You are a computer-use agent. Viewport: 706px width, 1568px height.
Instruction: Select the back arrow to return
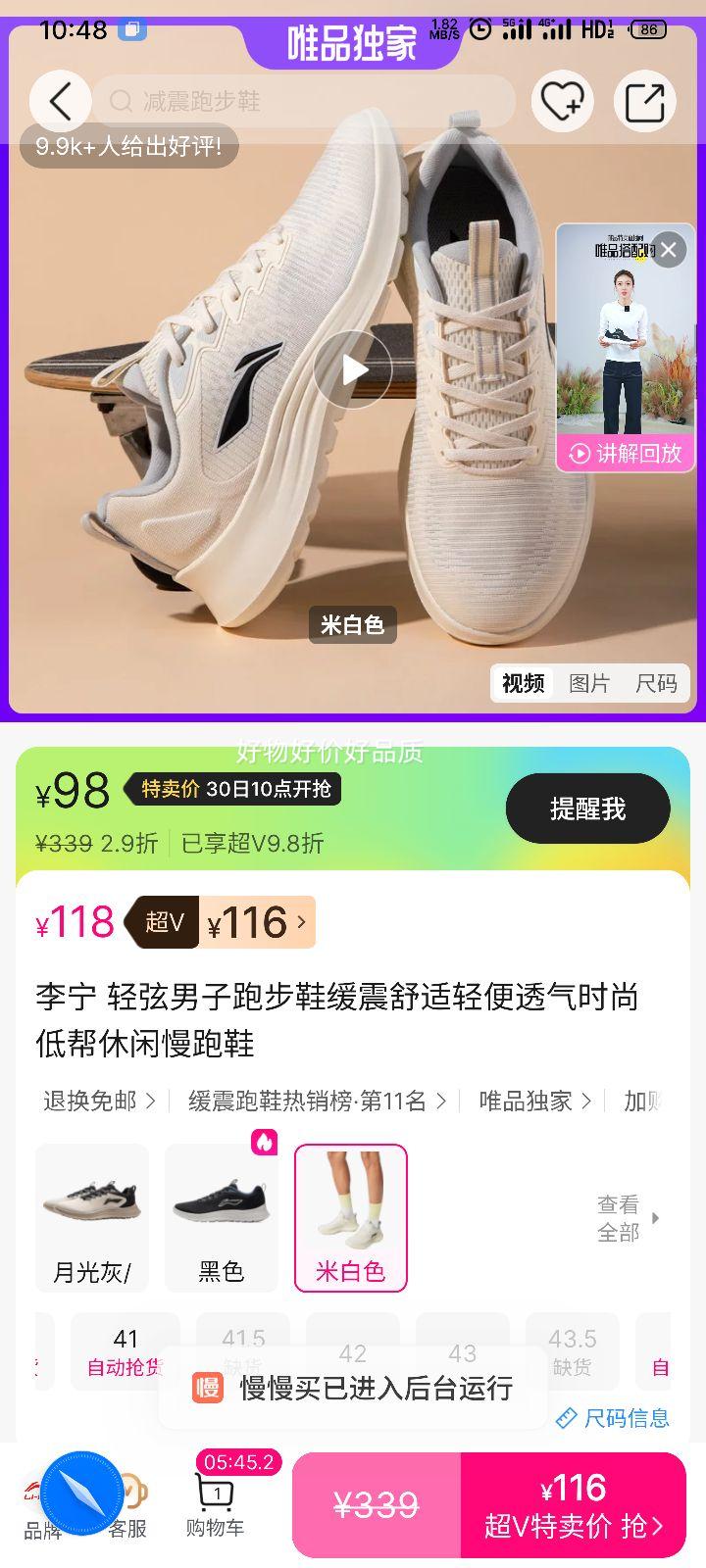click(x=60, y=101)
